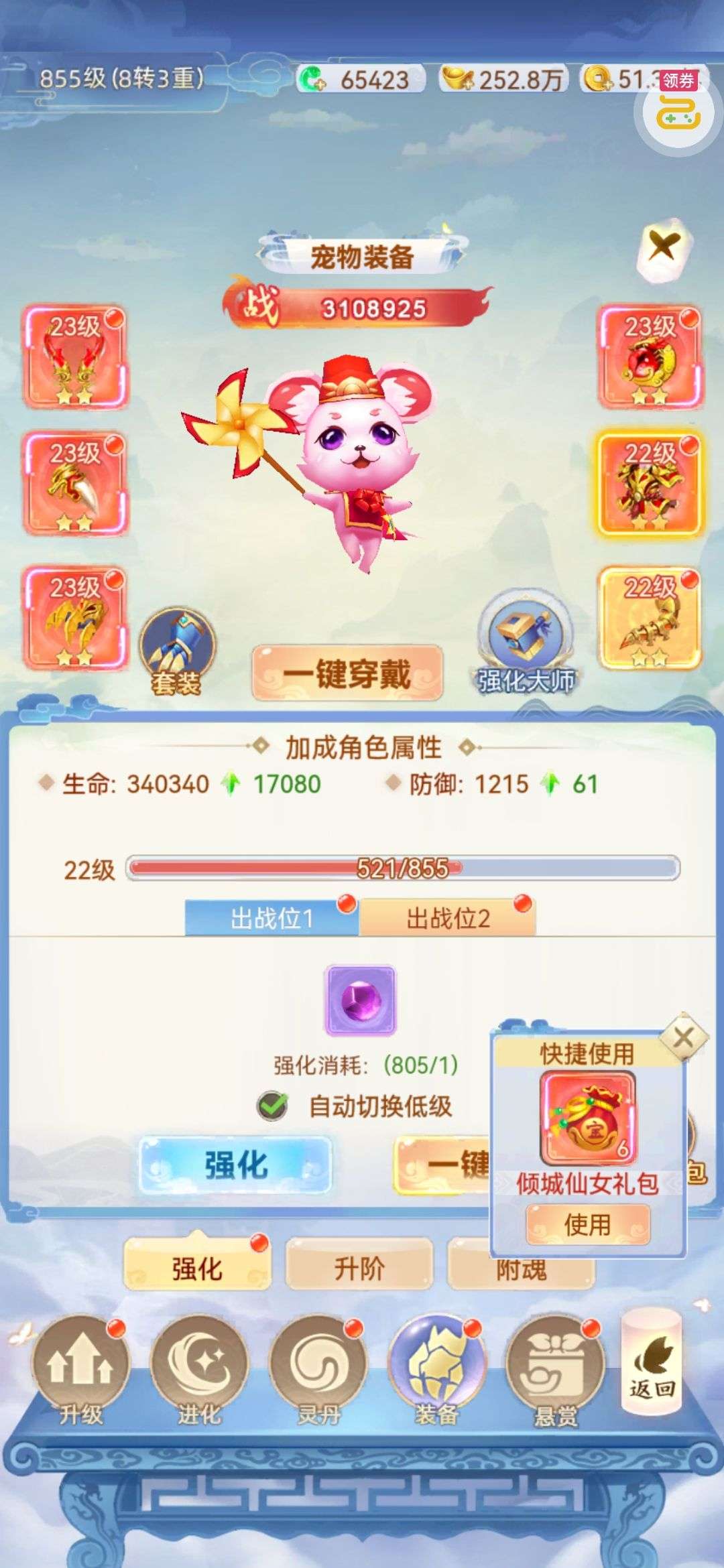Select the purple enhancement stone item
Image resolution: width=724 pixels, height=1568 pixels.
tap(361, 1000)
